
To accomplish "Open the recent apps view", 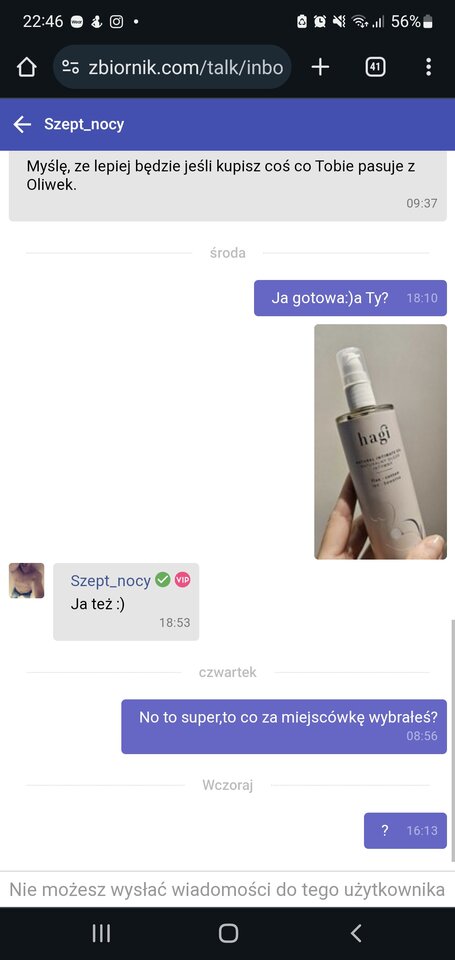I will 101,933.
